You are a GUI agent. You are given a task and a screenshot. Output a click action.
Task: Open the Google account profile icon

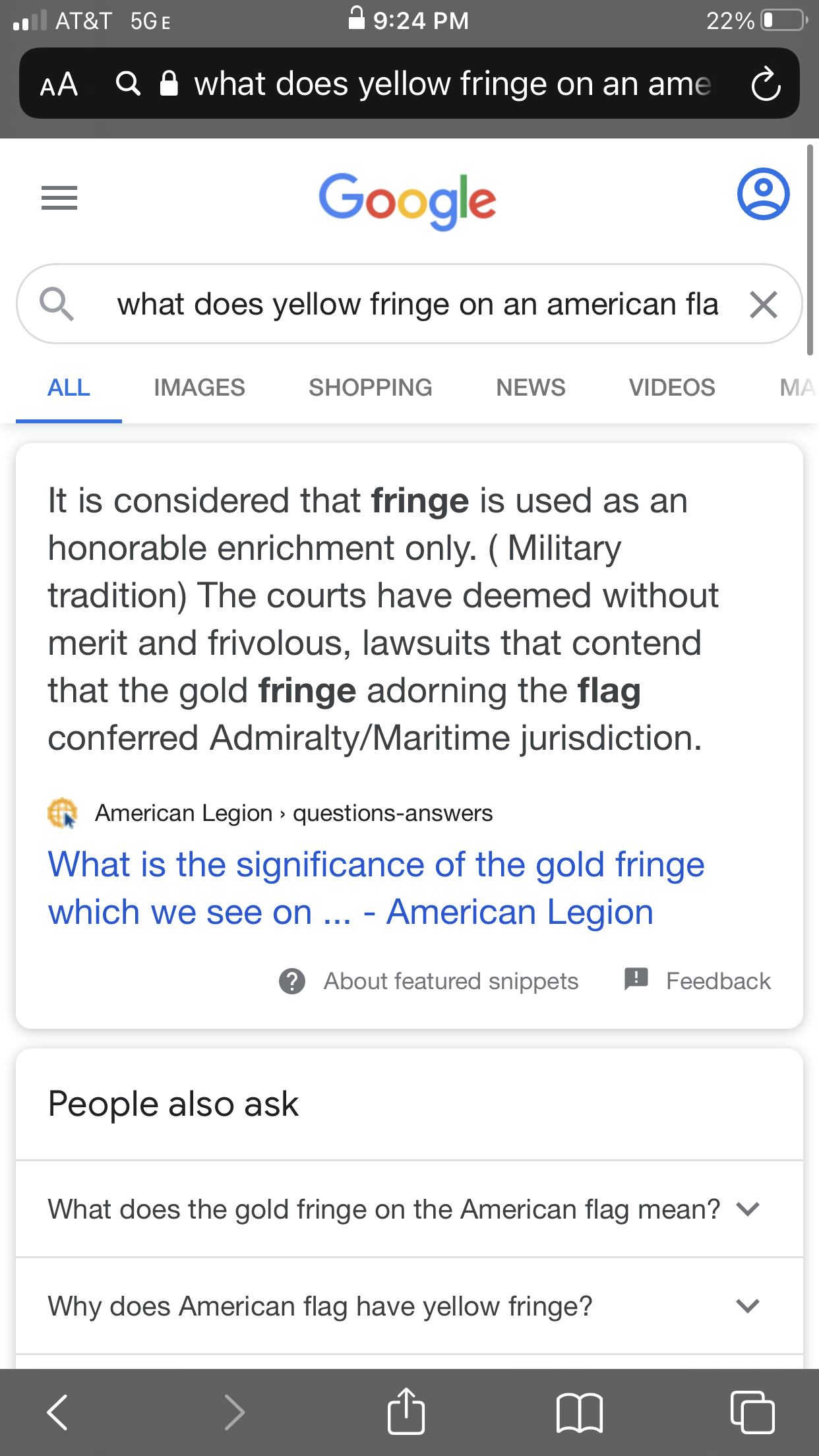763,194
